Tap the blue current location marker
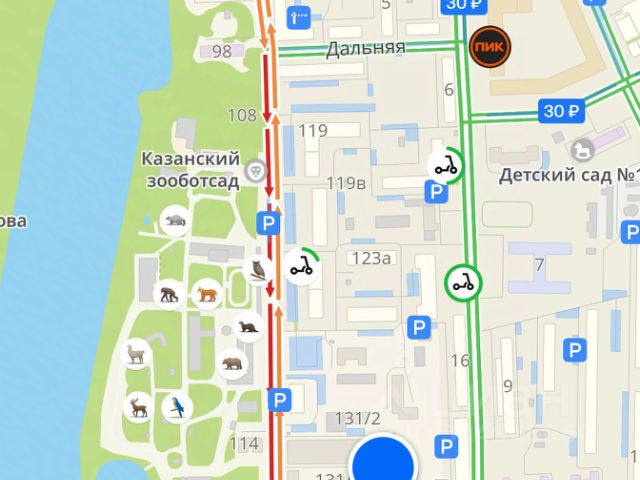This screenshot has height=480, width=640. coord(383,463)
